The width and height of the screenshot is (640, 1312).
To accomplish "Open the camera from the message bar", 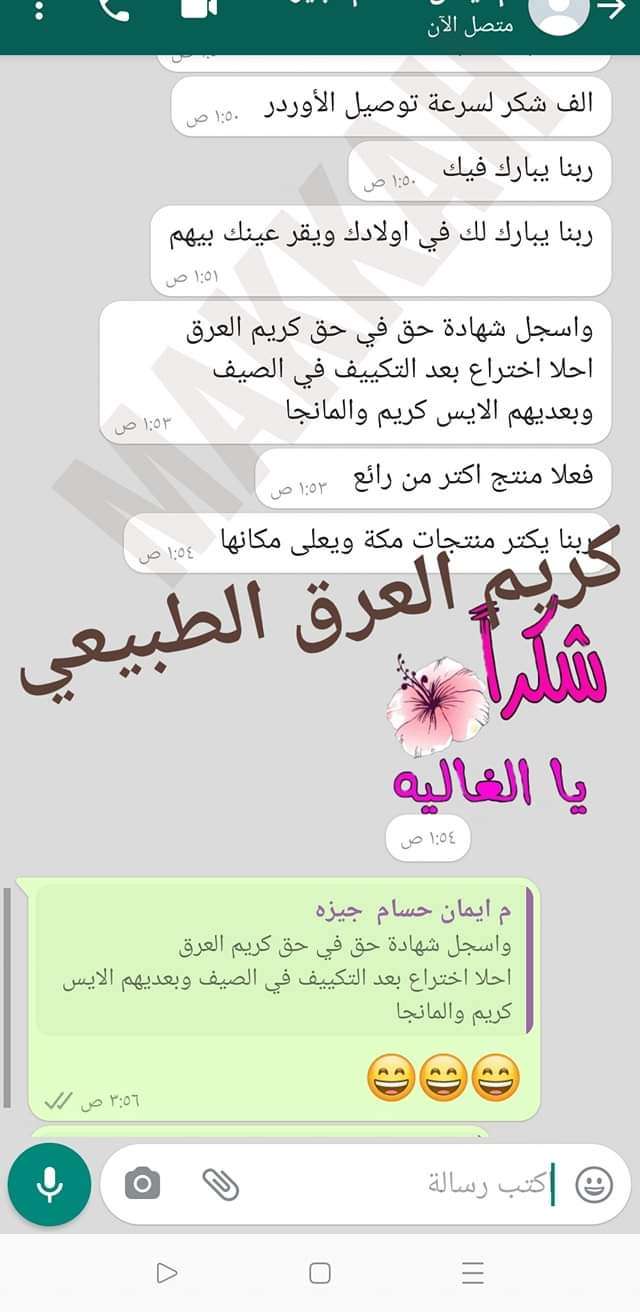I will point(143,1185).
